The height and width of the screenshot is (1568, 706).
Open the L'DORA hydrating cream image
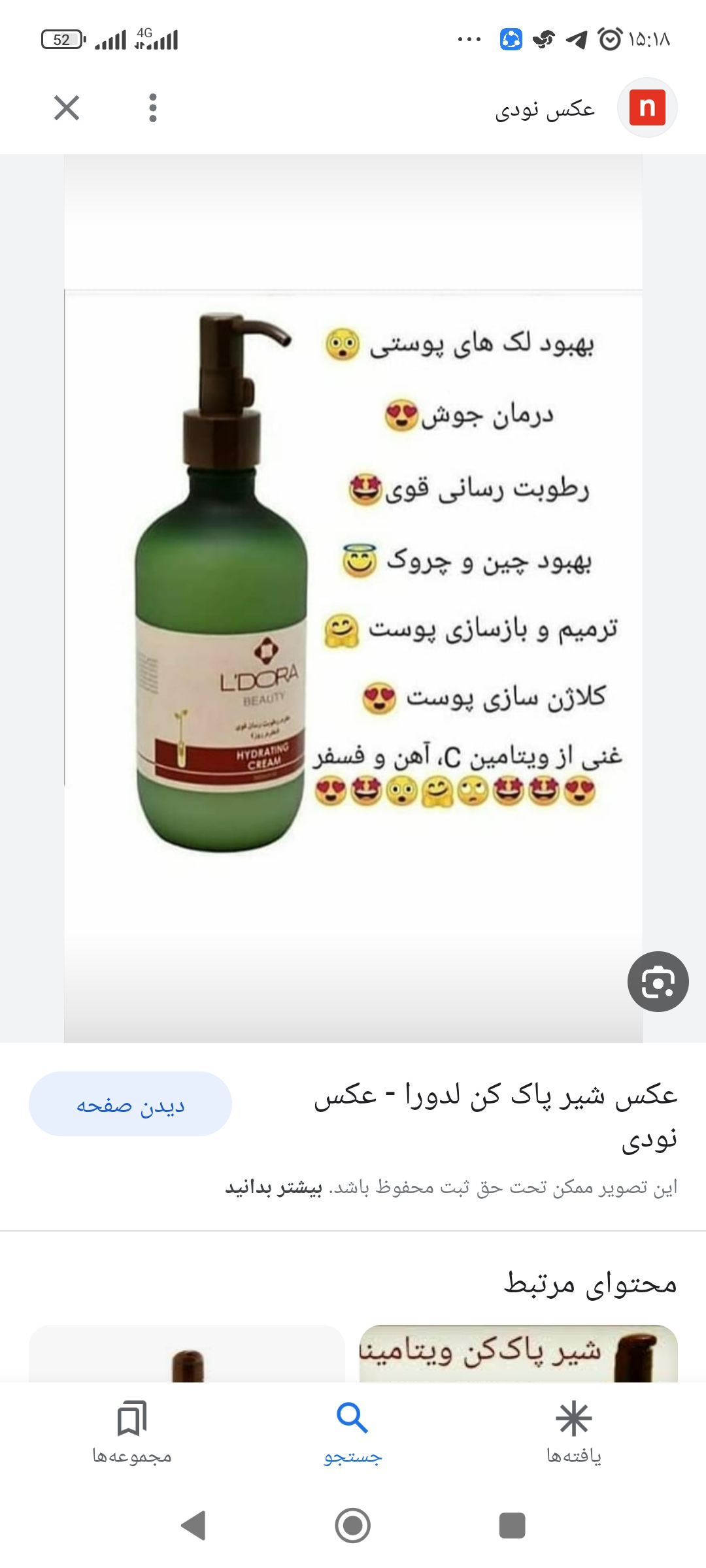[x=353, y=598]
